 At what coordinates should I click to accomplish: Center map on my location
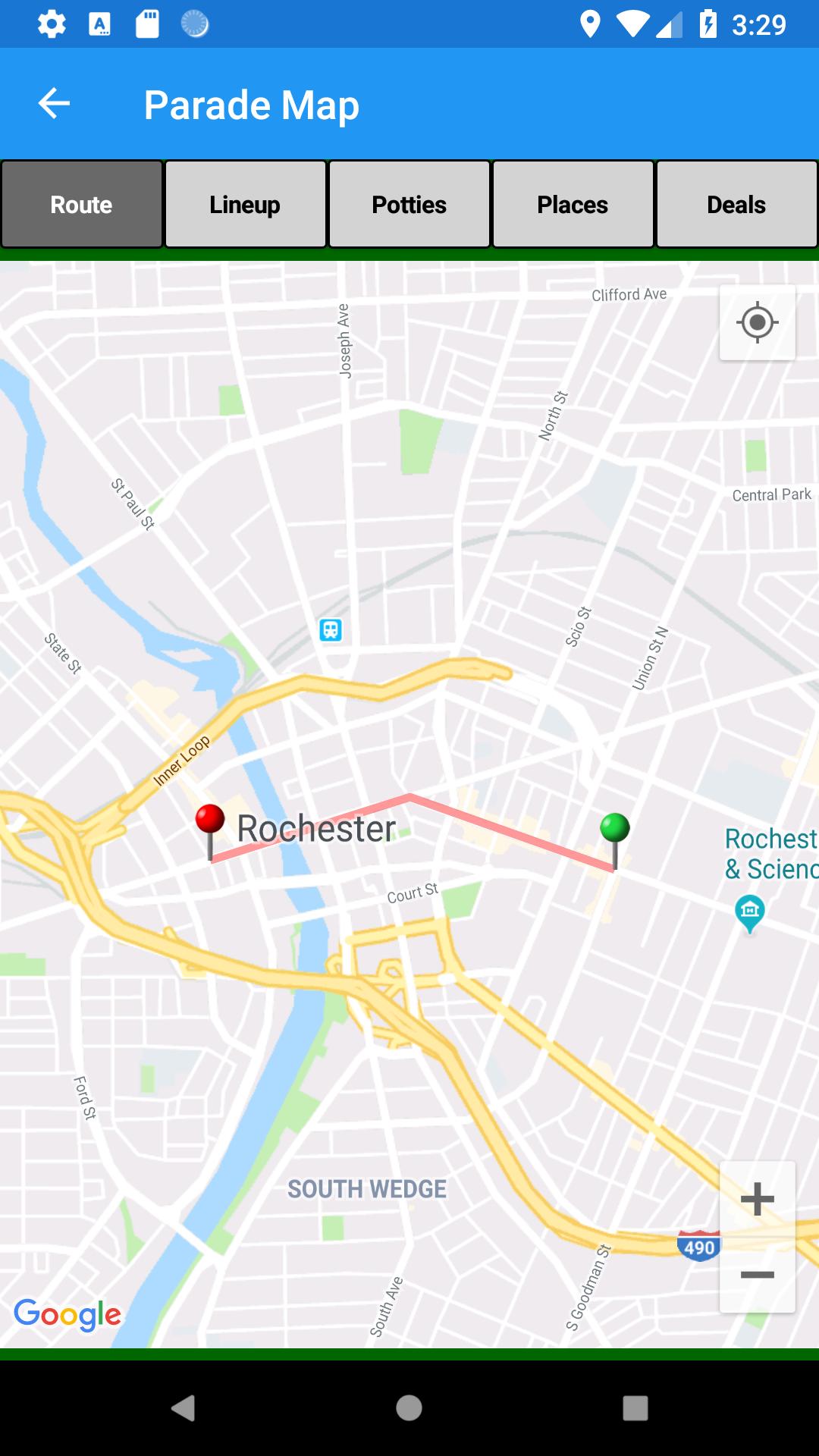pos(757,323)
